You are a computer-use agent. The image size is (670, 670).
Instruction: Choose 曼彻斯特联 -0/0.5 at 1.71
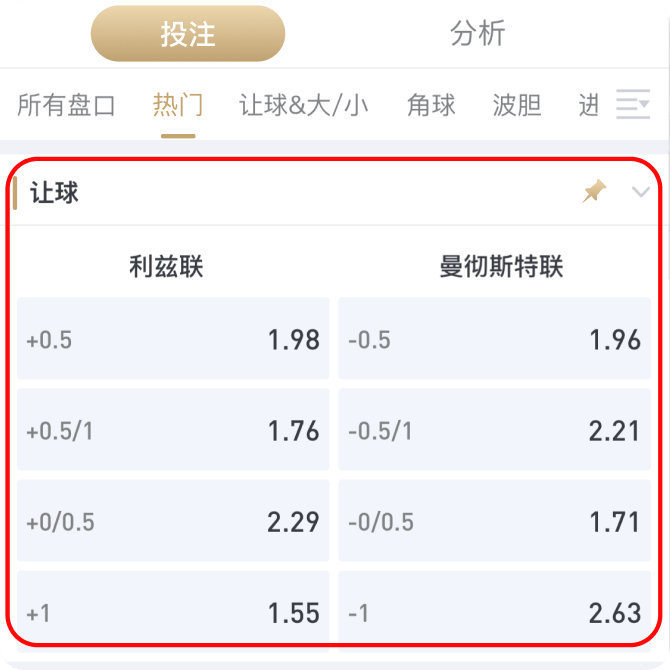(x=494, y=522)
